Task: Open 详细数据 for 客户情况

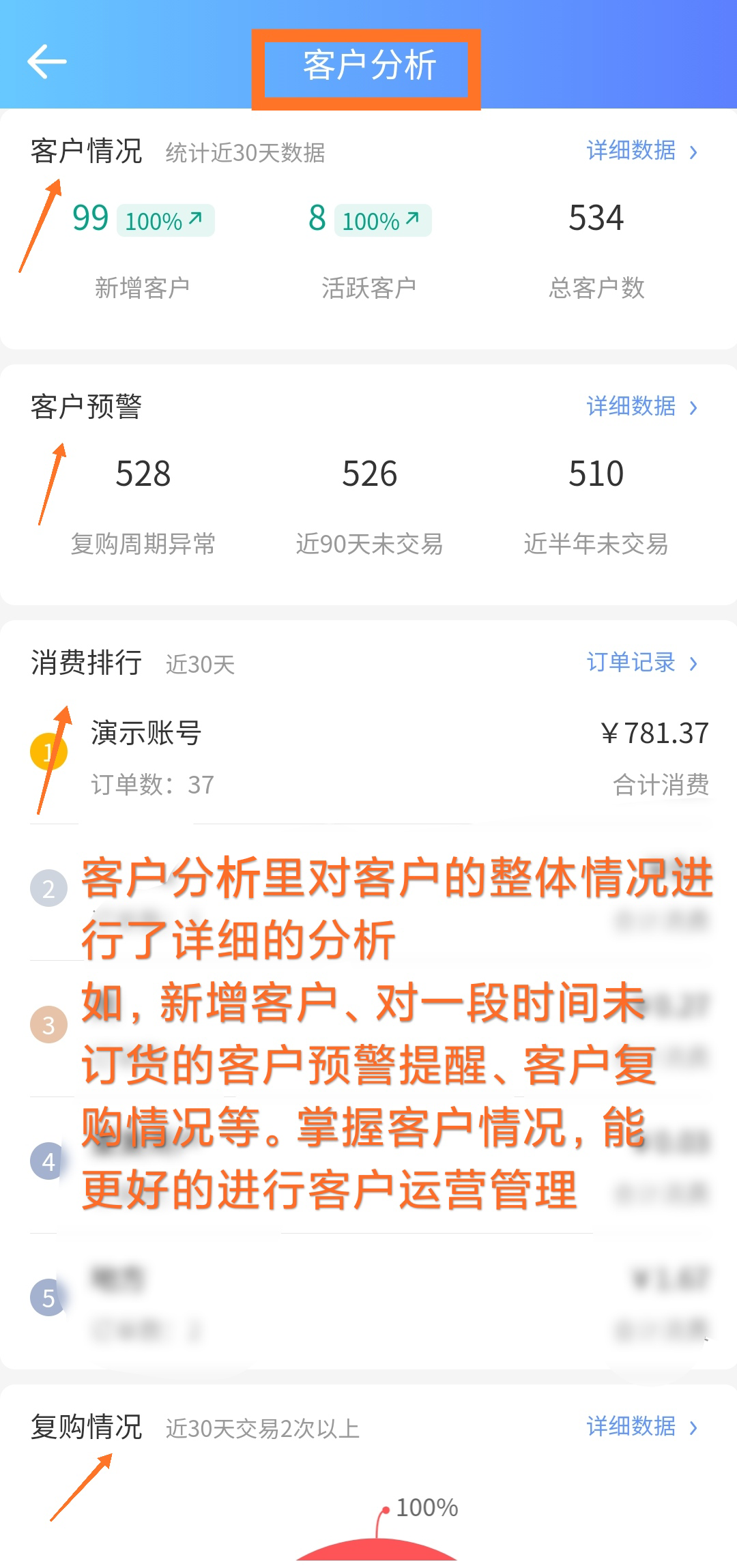Action: pyautogui.click(x=641, y=151)
